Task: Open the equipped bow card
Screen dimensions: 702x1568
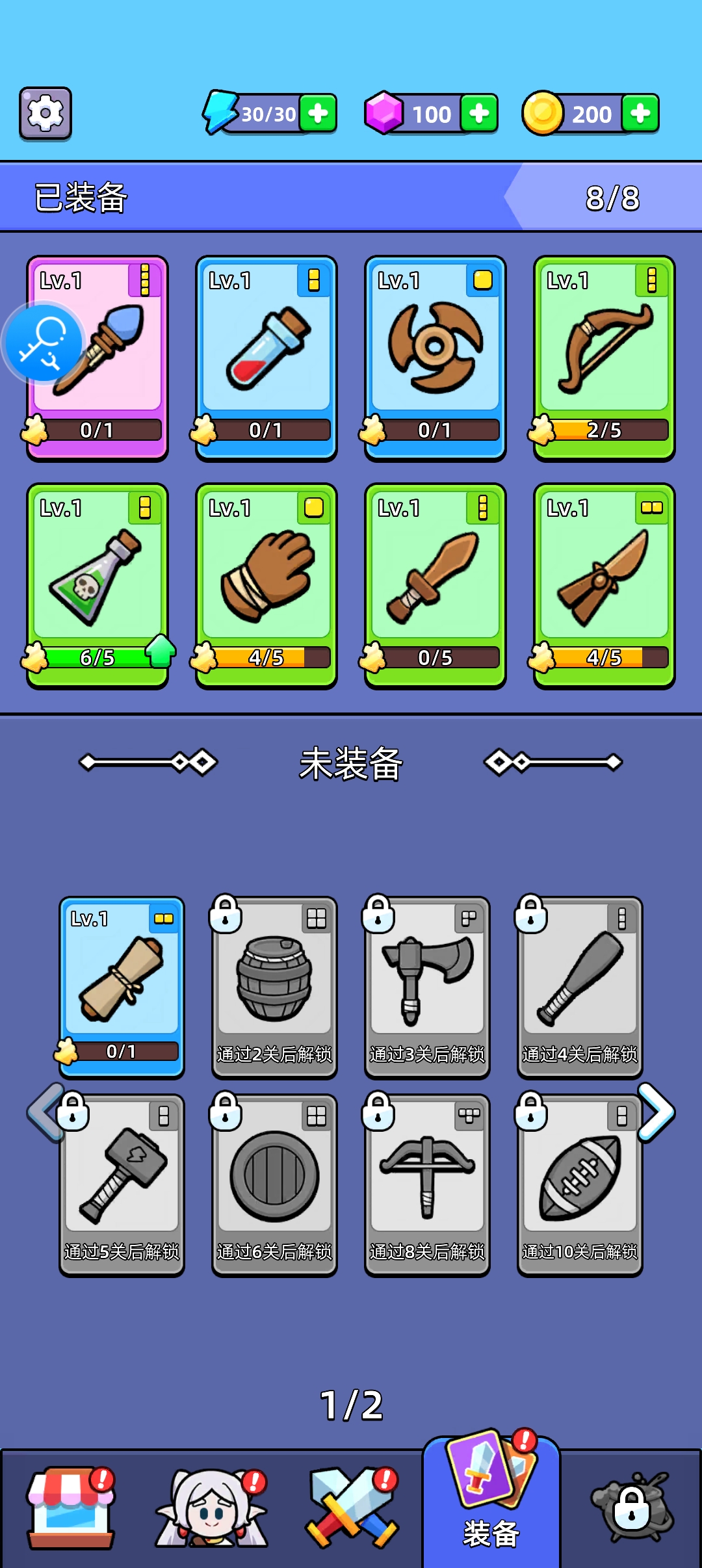Action: 604,358
